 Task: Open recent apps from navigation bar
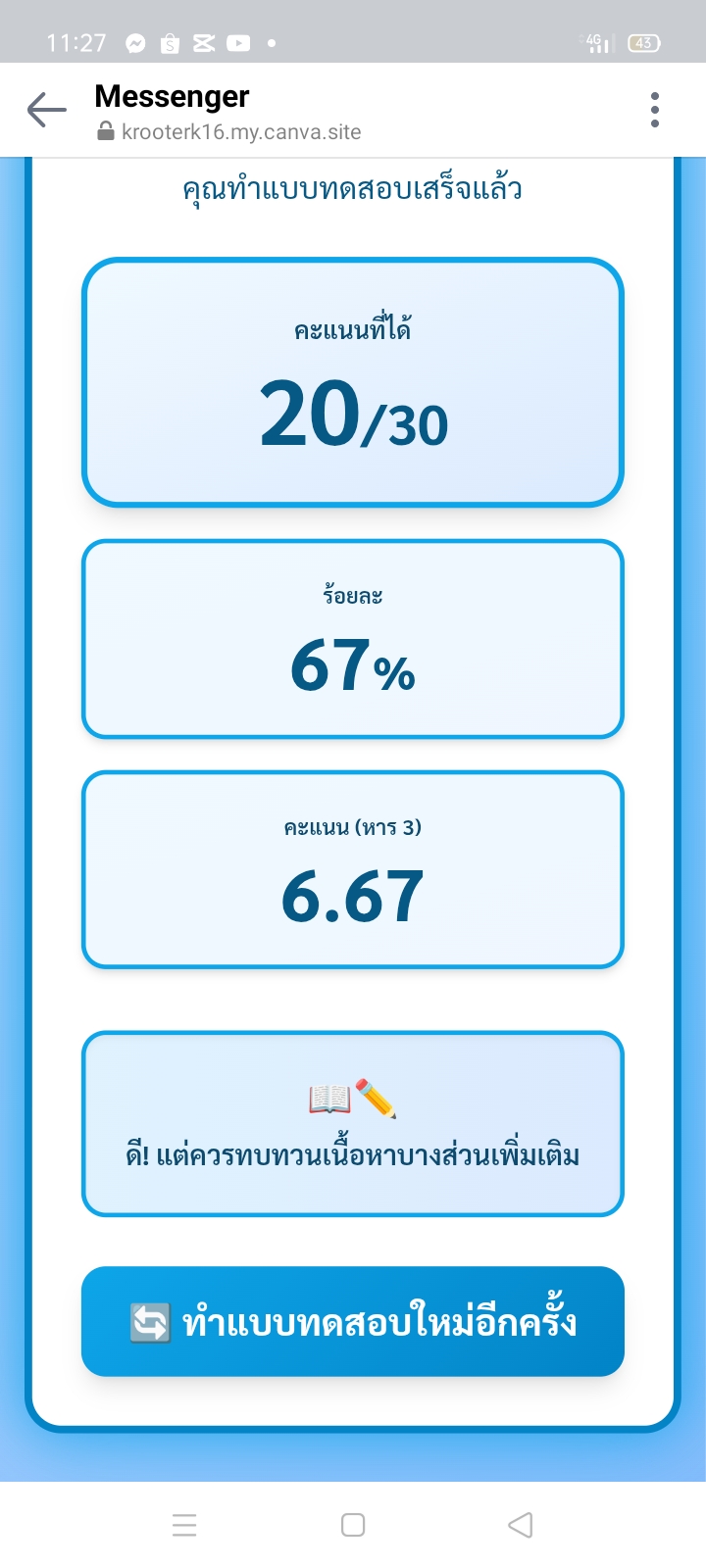(184, 1525)
